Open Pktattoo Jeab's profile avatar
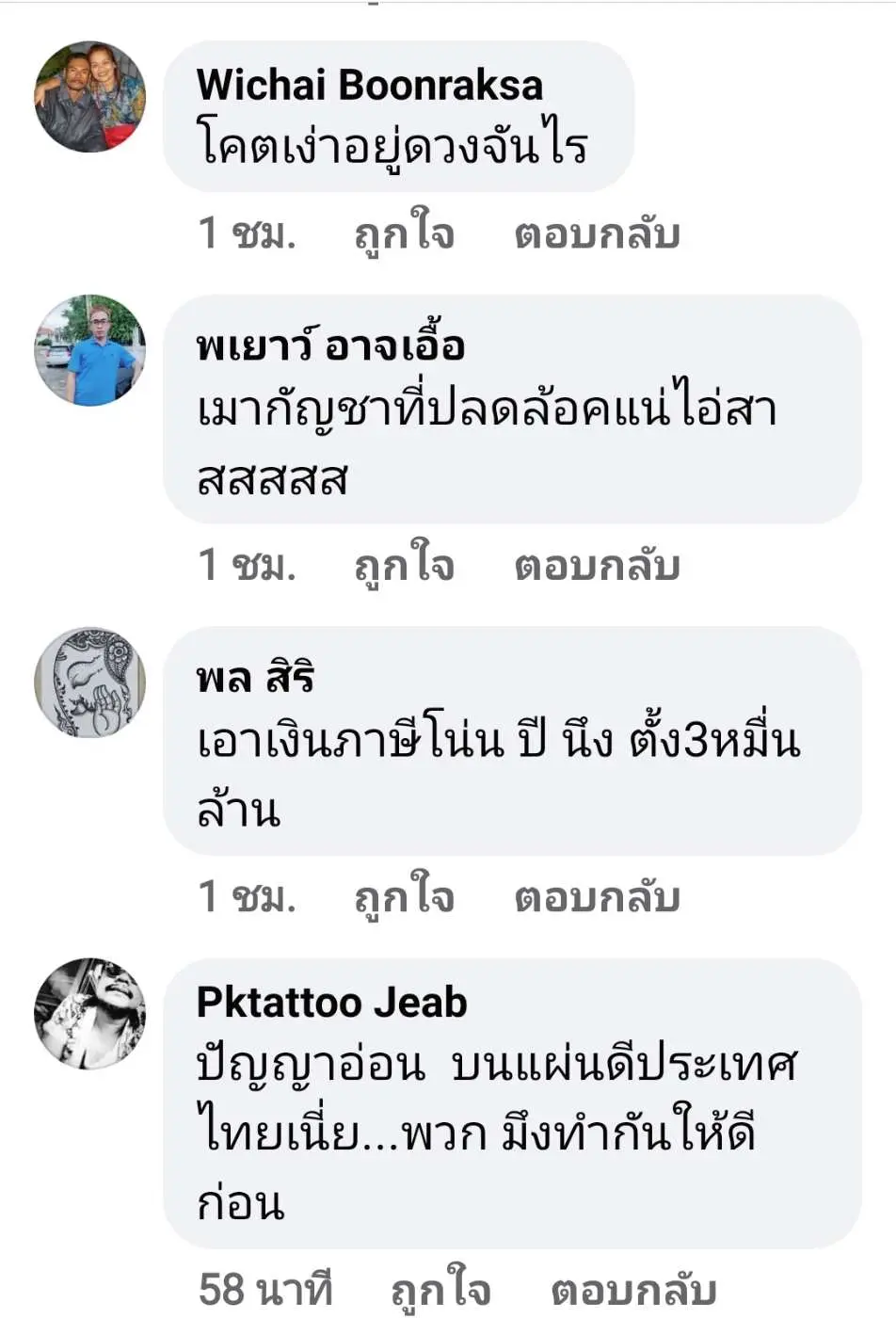 [90, 1014]
